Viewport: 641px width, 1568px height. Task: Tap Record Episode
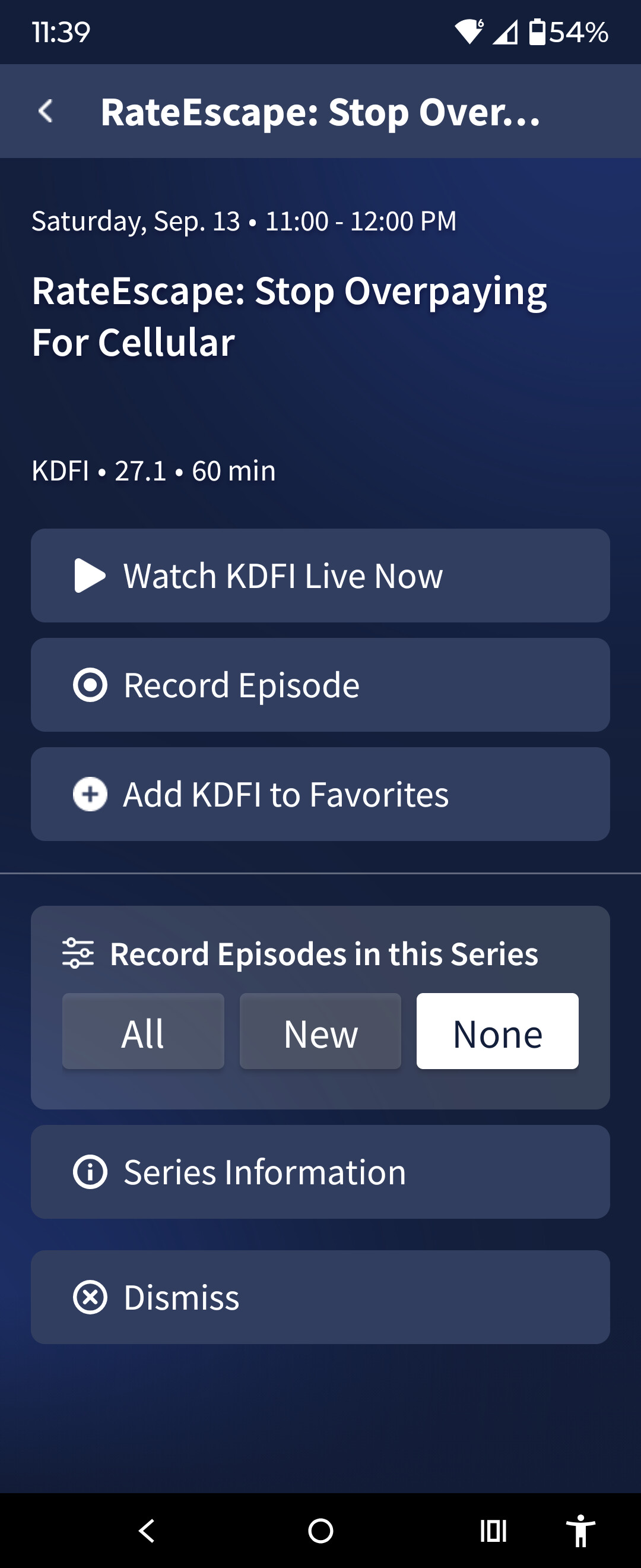click(x=320, y=685)
